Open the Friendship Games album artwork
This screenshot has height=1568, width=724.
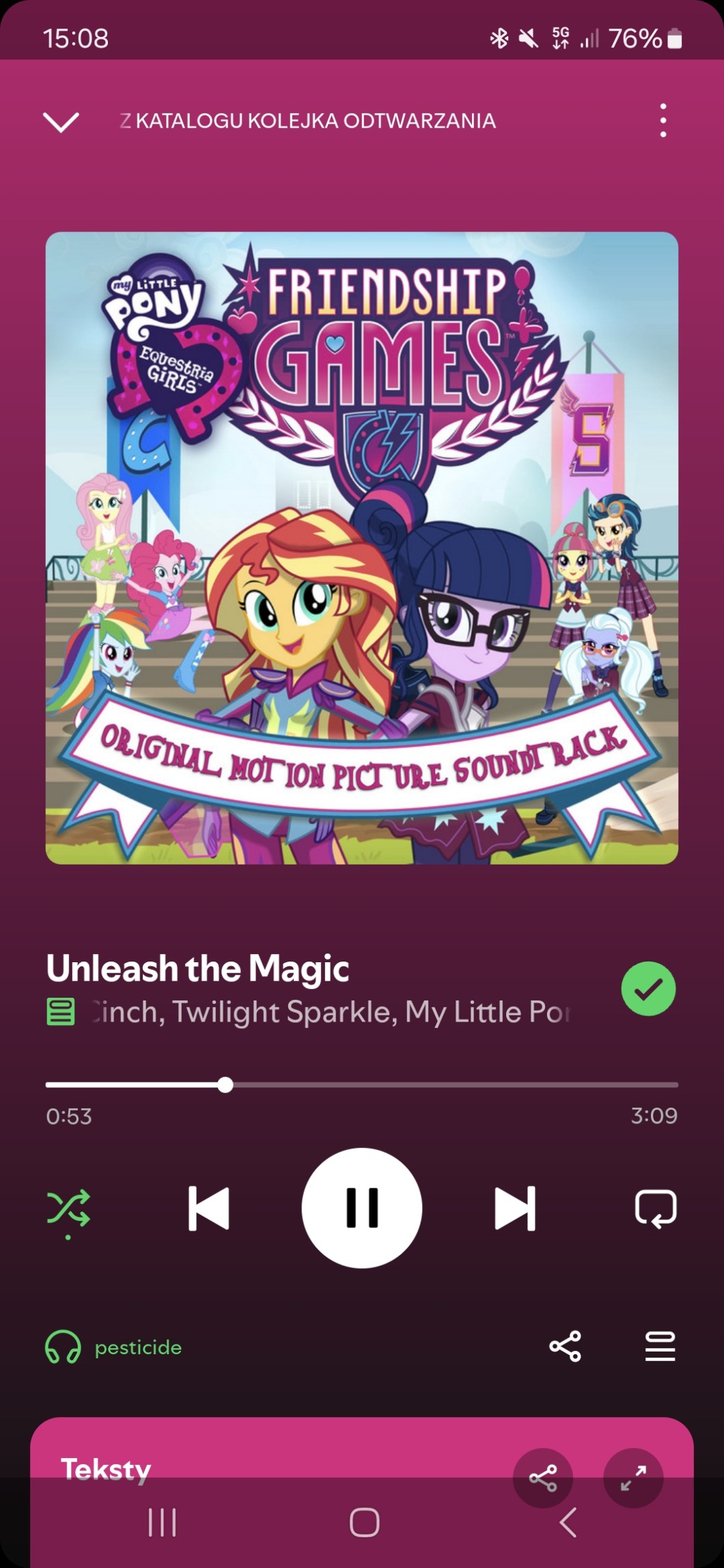click(x=361, y=548)
